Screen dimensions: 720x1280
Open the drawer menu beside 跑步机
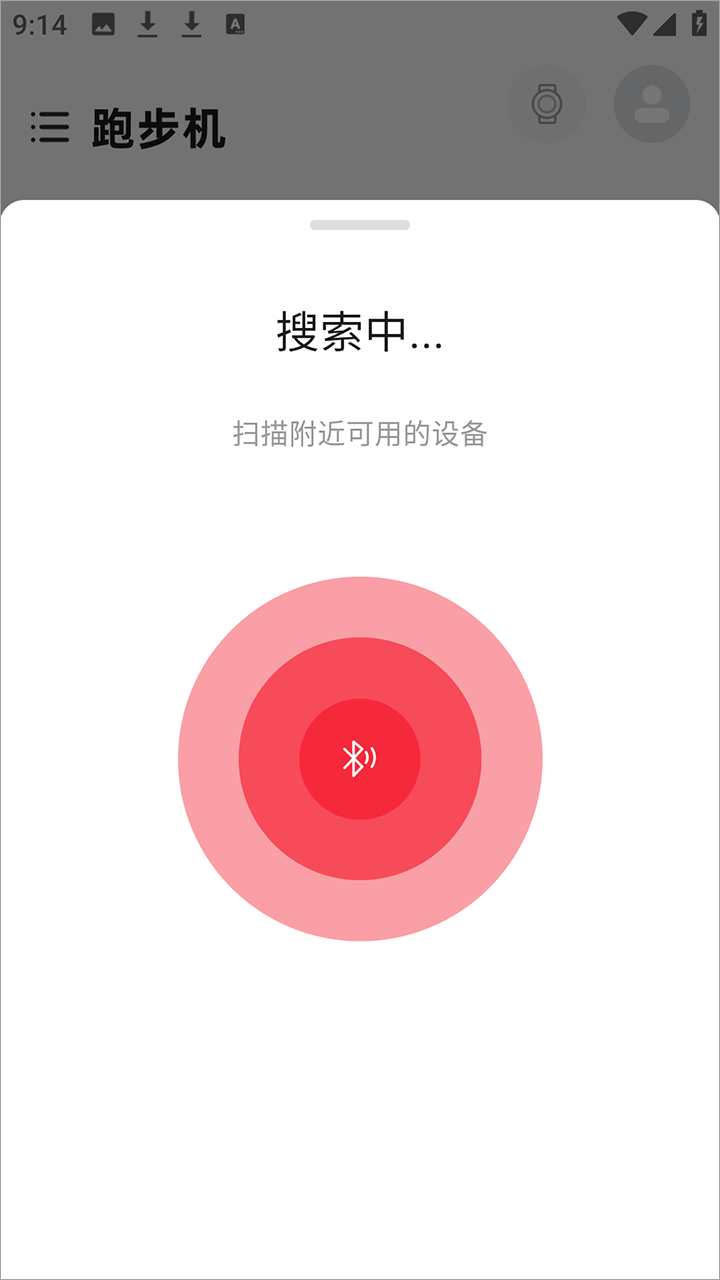[x=50, y=127]
